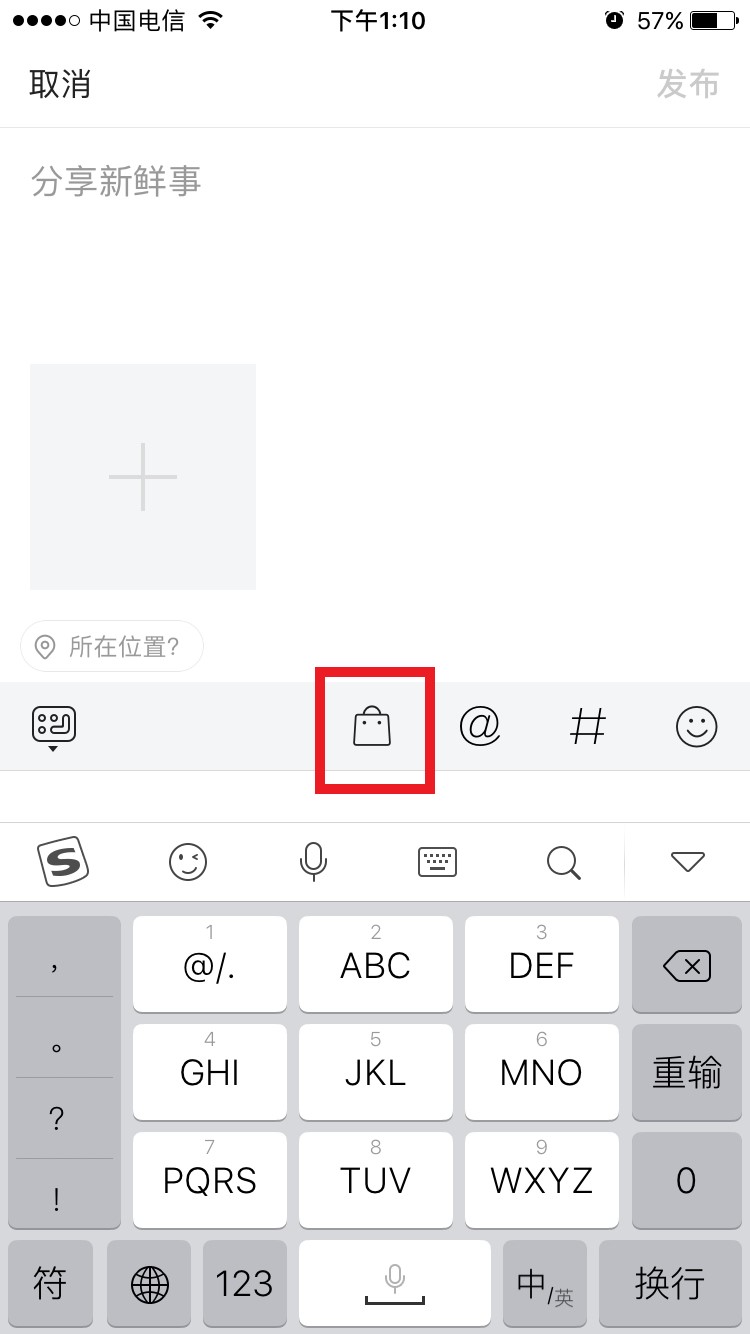
Task: Open voice input with the microphone icon
Action: click(x=313, y=861)
